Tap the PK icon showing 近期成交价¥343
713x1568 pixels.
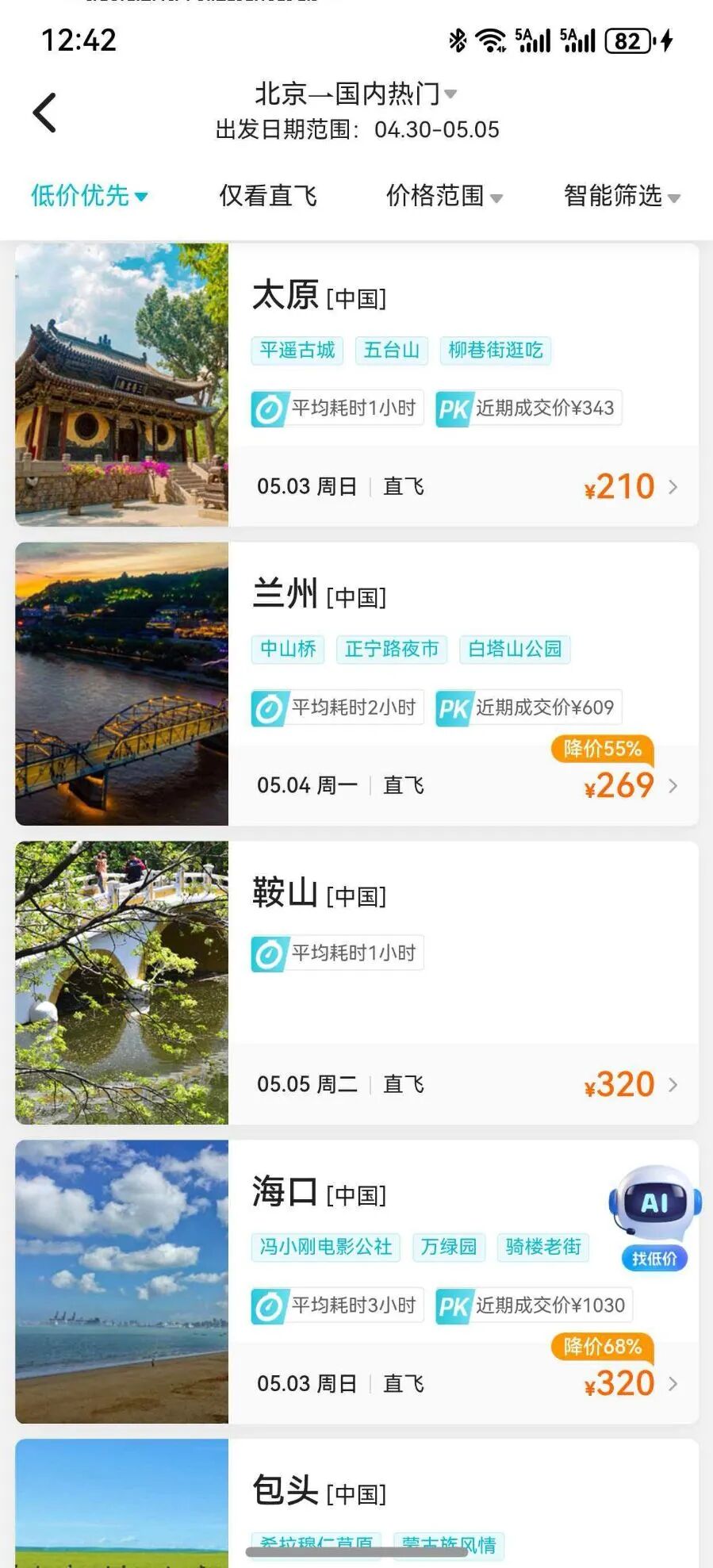(x=454, y=408)
